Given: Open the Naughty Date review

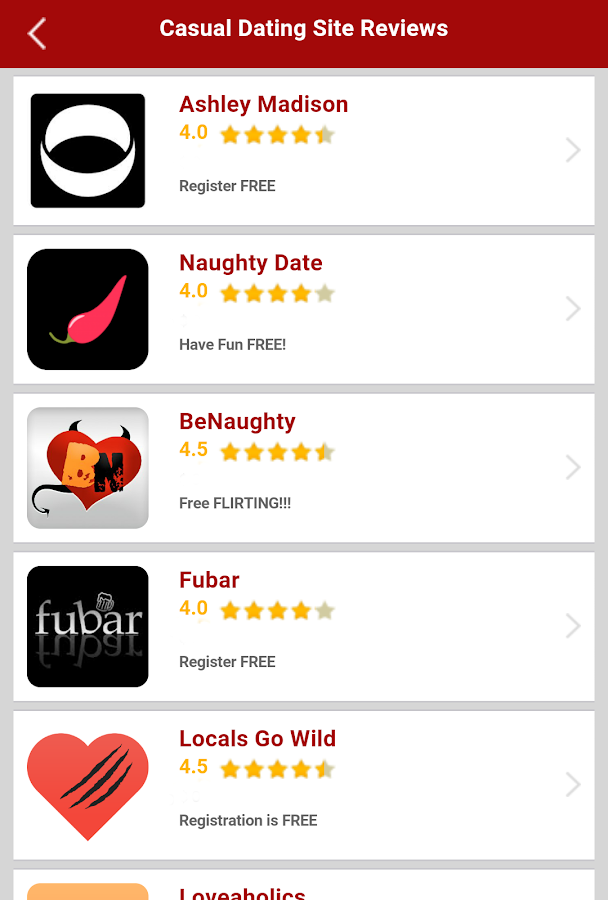Looking at the screenshot, I should 303,309.
